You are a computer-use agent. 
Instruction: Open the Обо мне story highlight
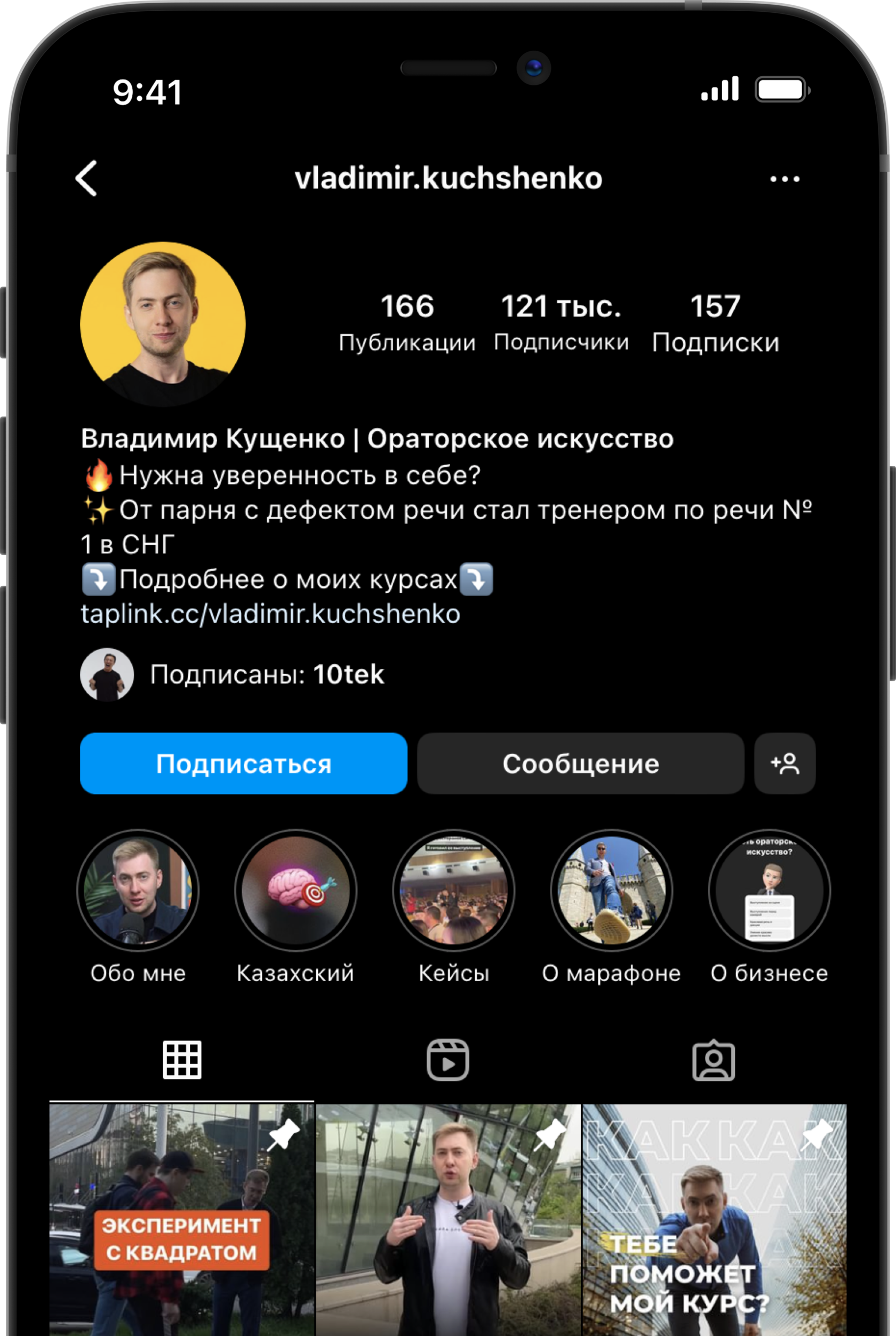point(138,890)
